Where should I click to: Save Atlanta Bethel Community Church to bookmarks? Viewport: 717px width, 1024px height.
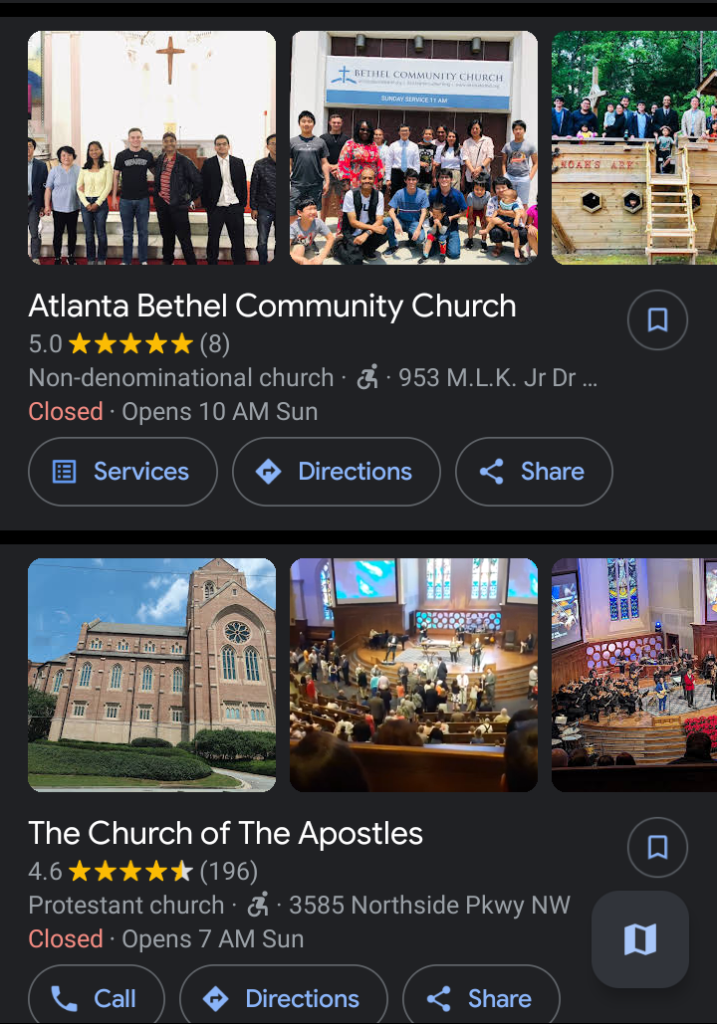click(x=657, y=320)
